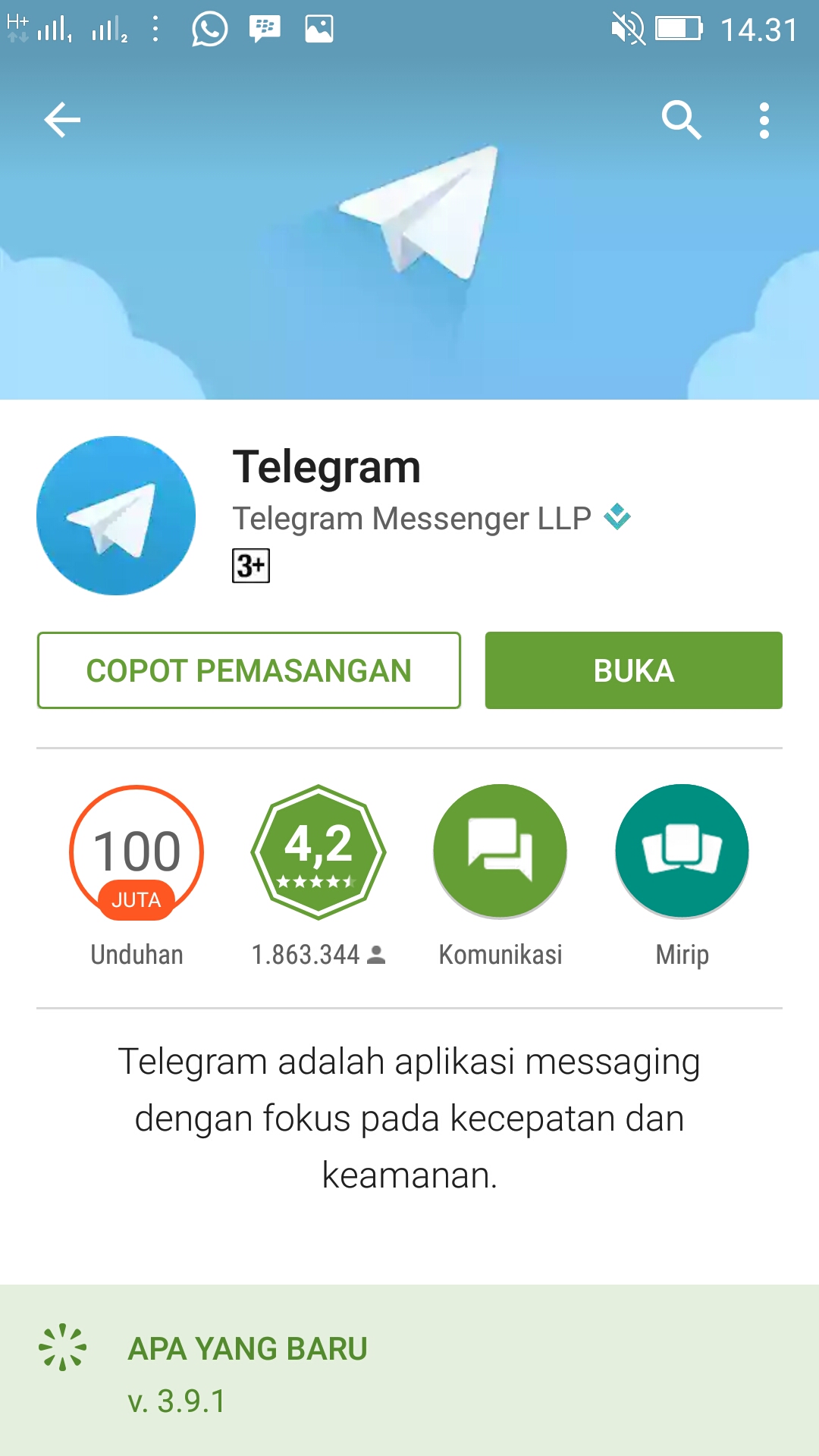Go back using the arrow icon
819x1456 pixels.
coord(62,120)
